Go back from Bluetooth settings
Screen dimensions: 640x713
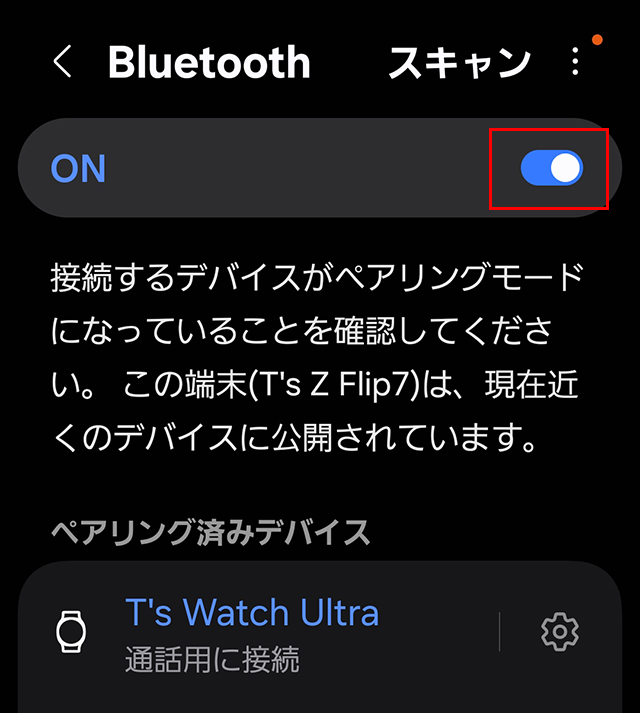coord(63,62)
